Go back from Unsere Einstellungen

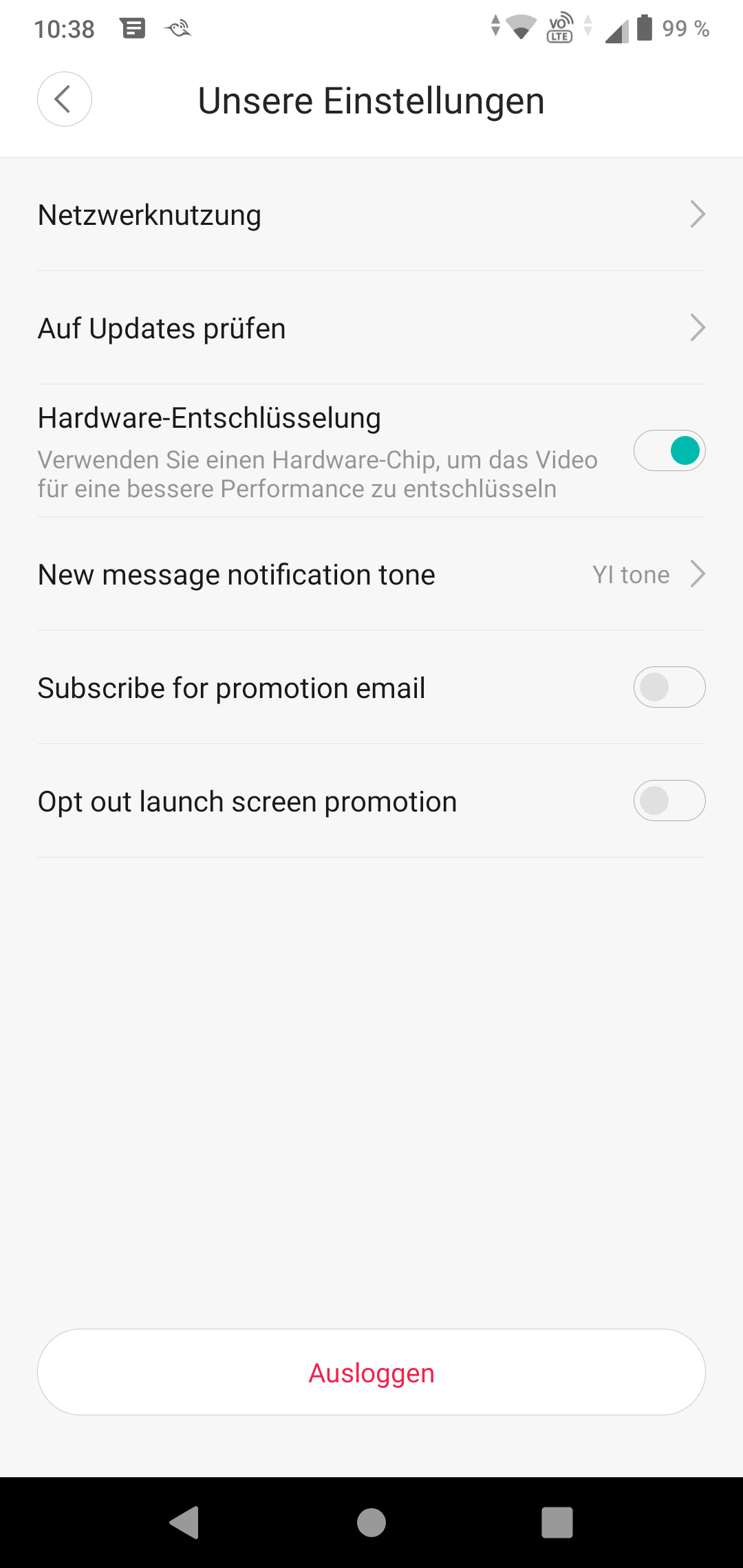pyautogui.click(x=64, y=100)
